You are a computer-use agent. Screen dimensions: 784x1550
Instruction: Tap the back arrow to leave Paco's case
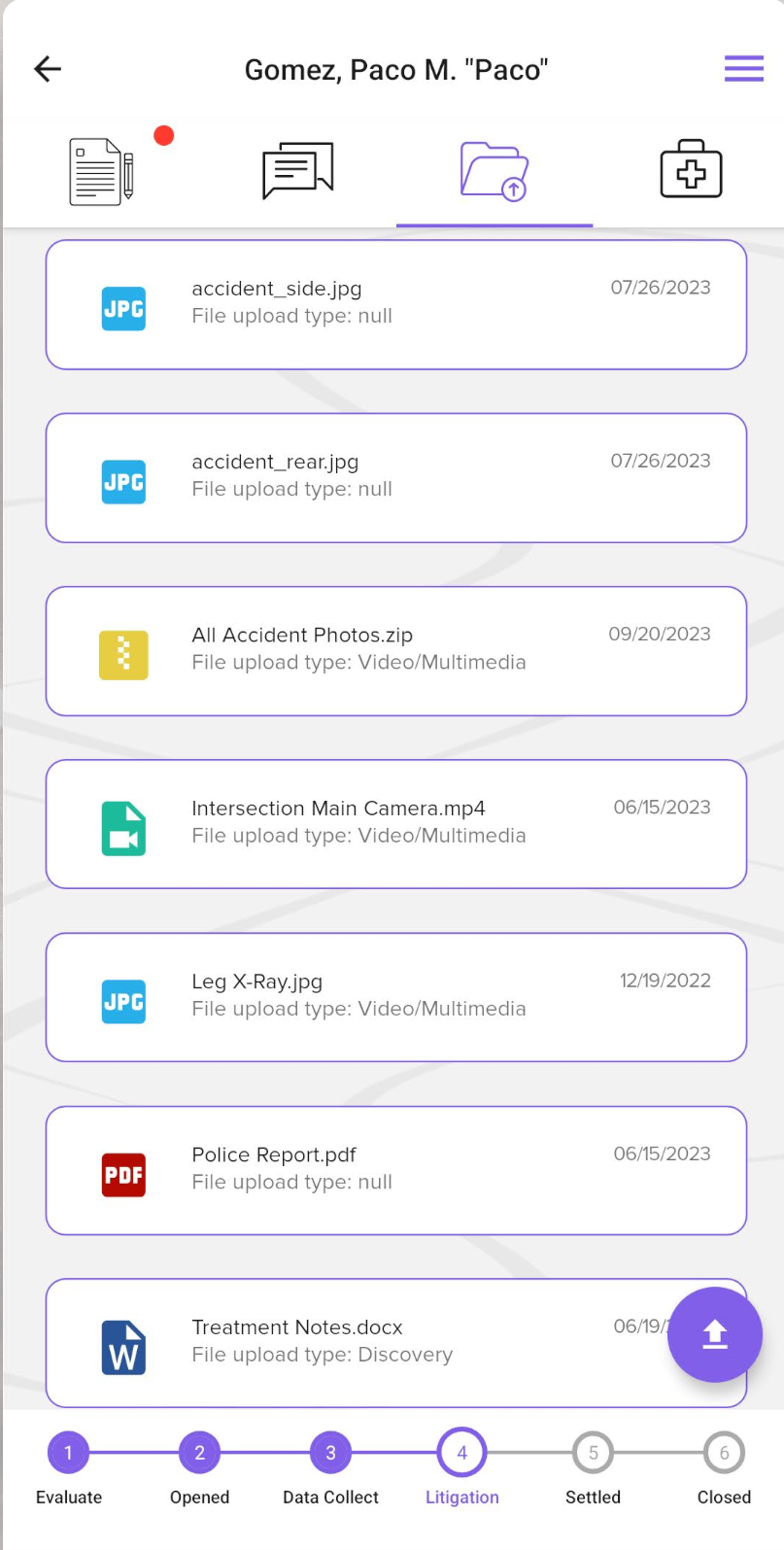pos(46,68)
